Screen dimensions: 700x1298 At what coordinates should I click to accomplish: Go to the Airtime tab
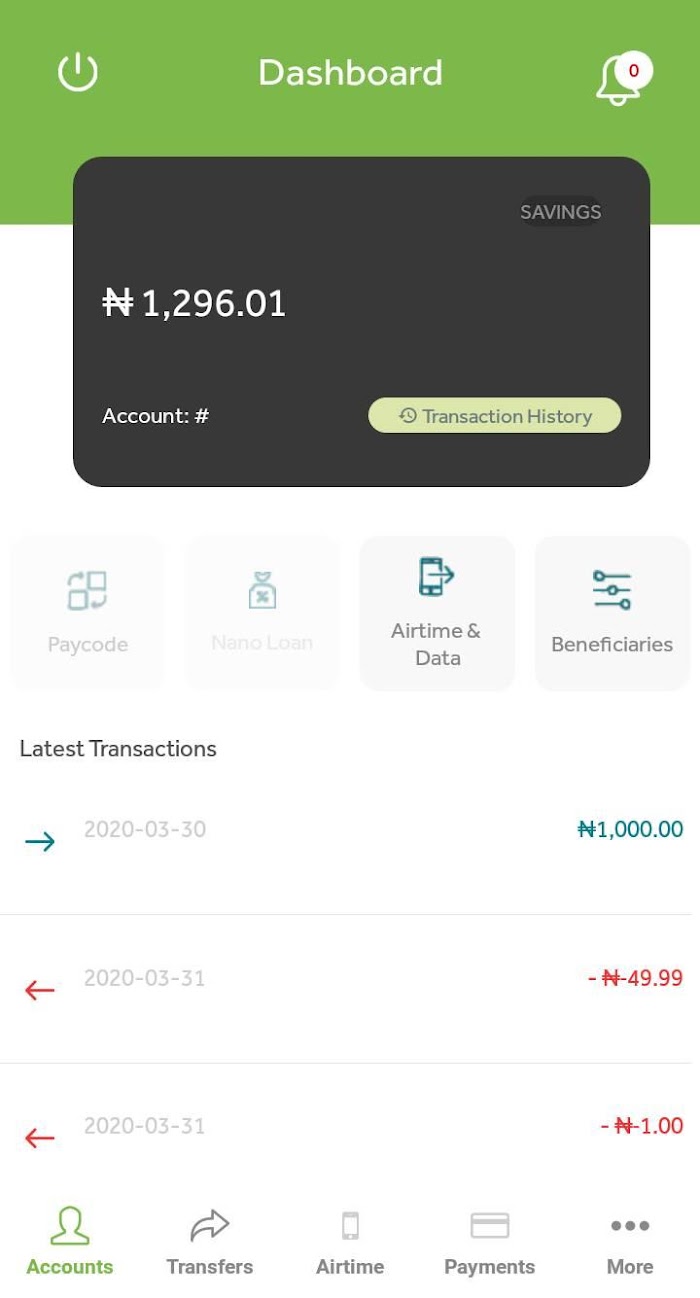pos(350,1241)
